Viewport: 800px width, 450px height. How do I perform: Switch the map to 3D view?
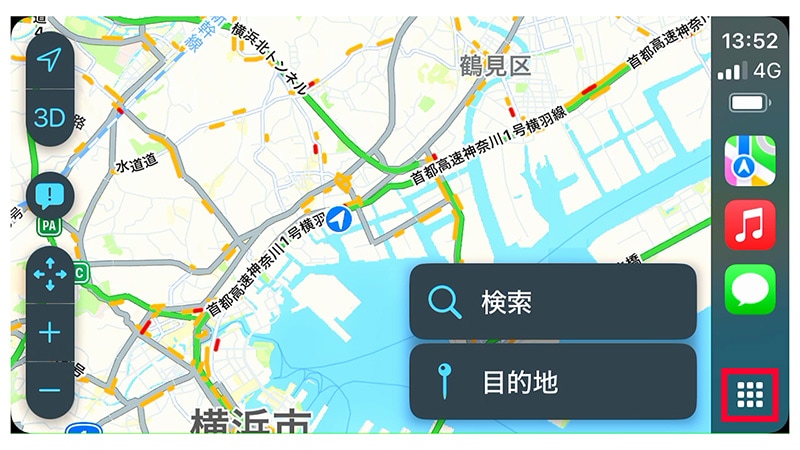click(49, 117)
